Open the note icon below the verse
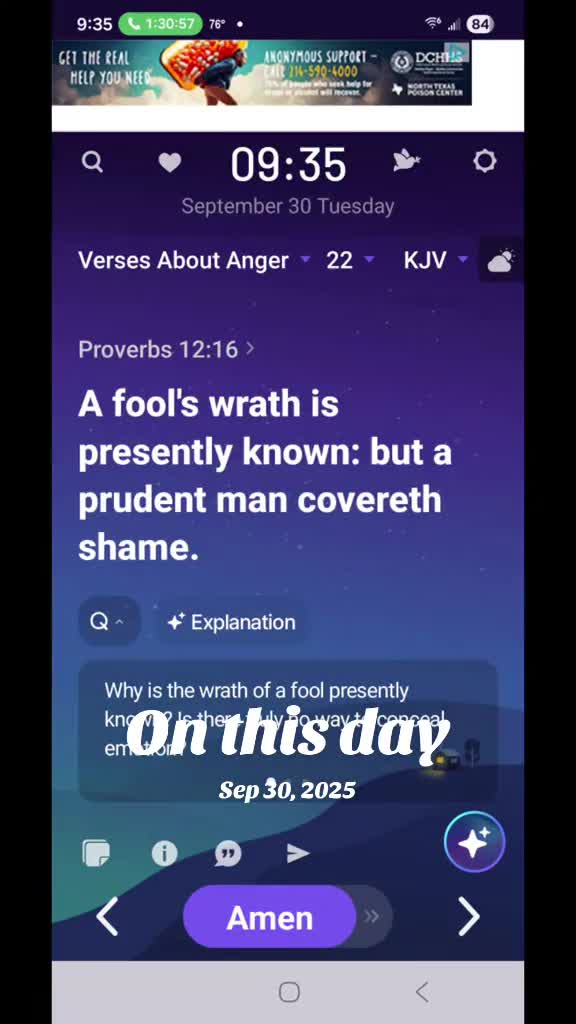This screenshot has width=576, height=1024. pyautogui.click(x=97, y=853)
